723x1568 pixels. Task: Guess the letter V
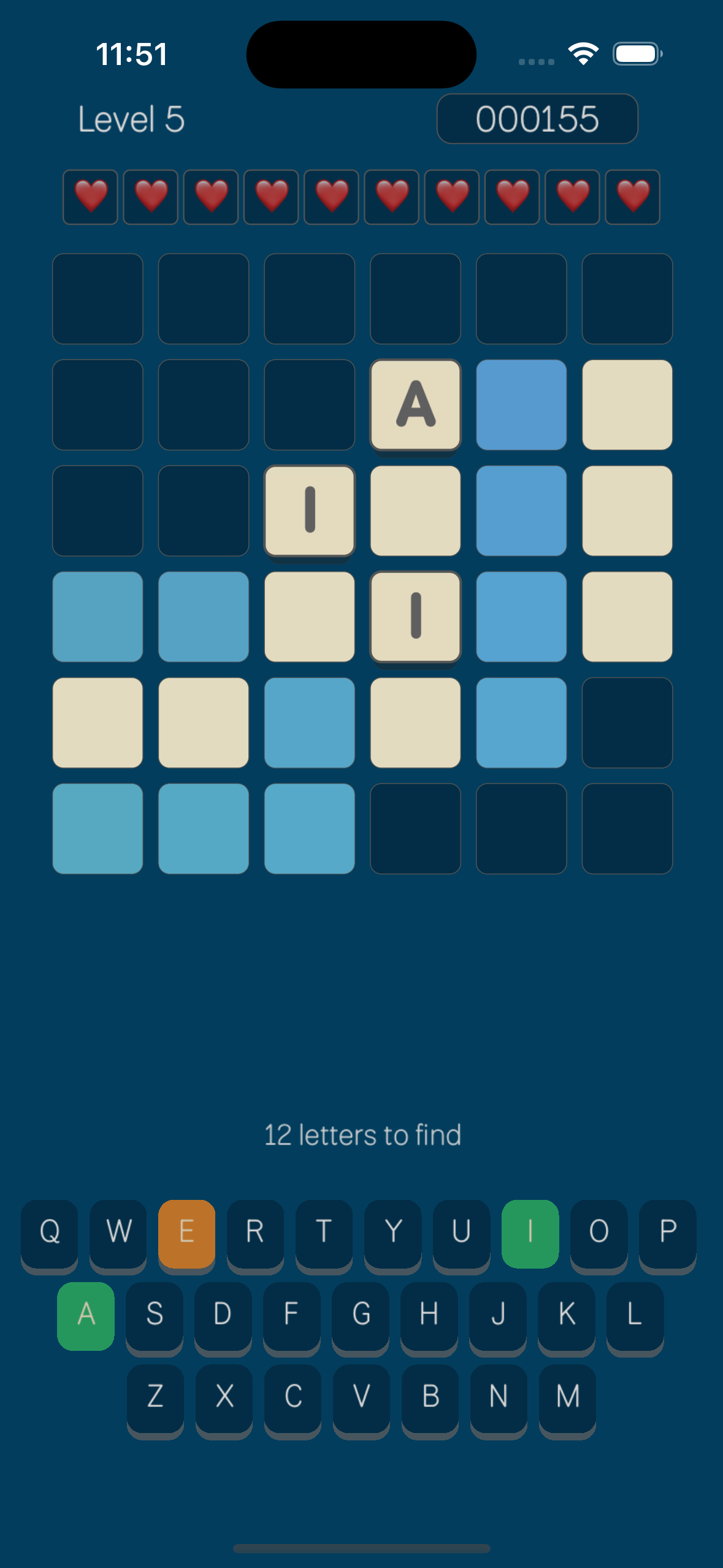(361, 1397)
